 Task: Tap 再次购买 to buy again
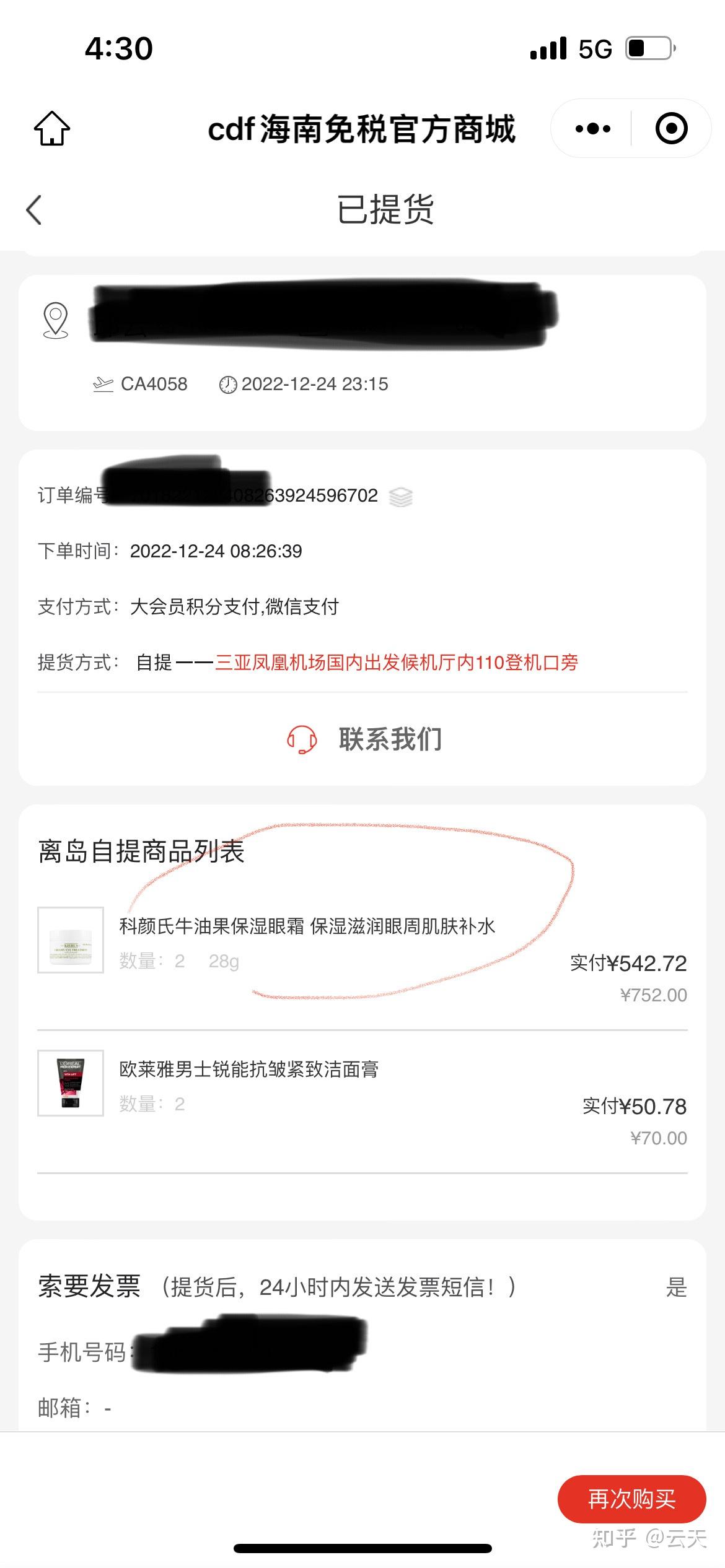631,1499
